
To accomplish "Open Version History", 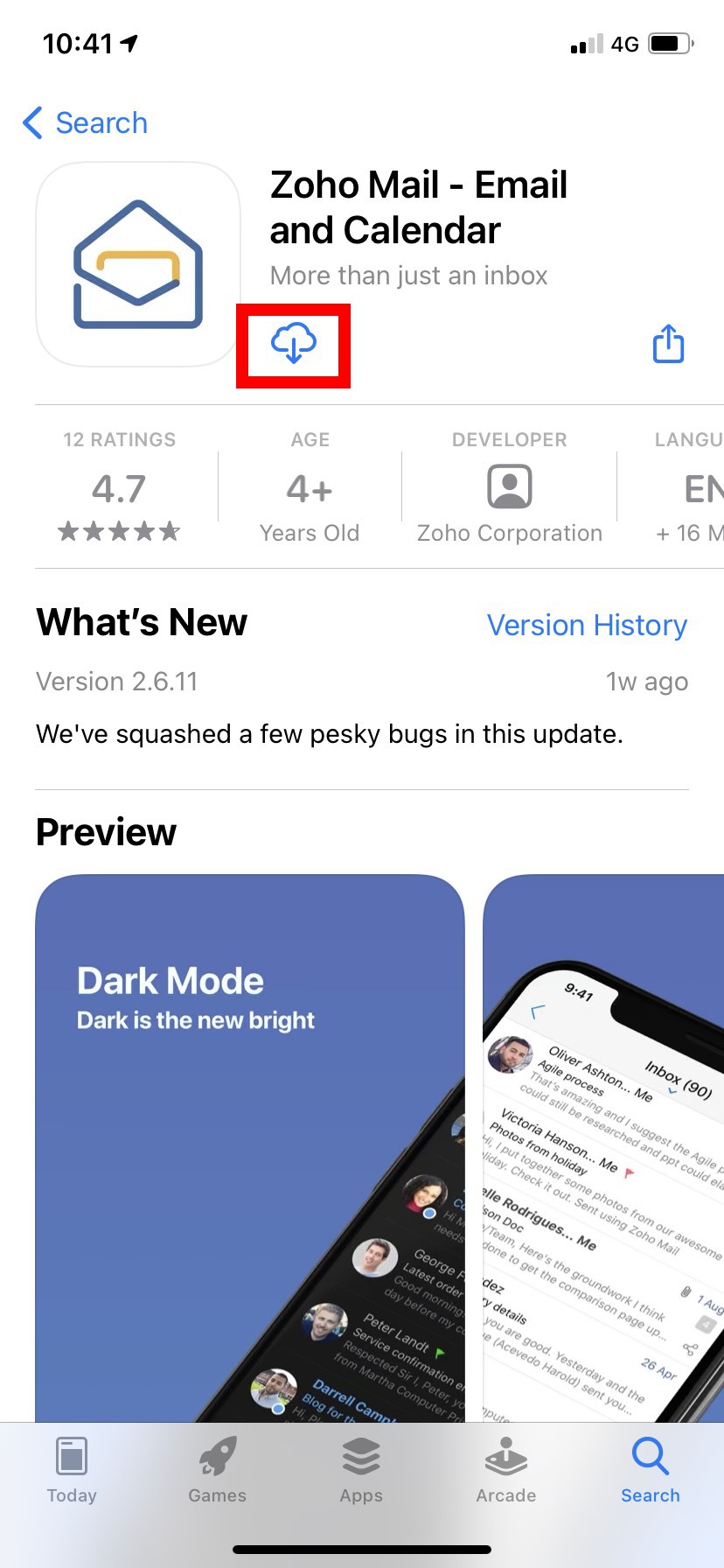I will coord(587,625).
